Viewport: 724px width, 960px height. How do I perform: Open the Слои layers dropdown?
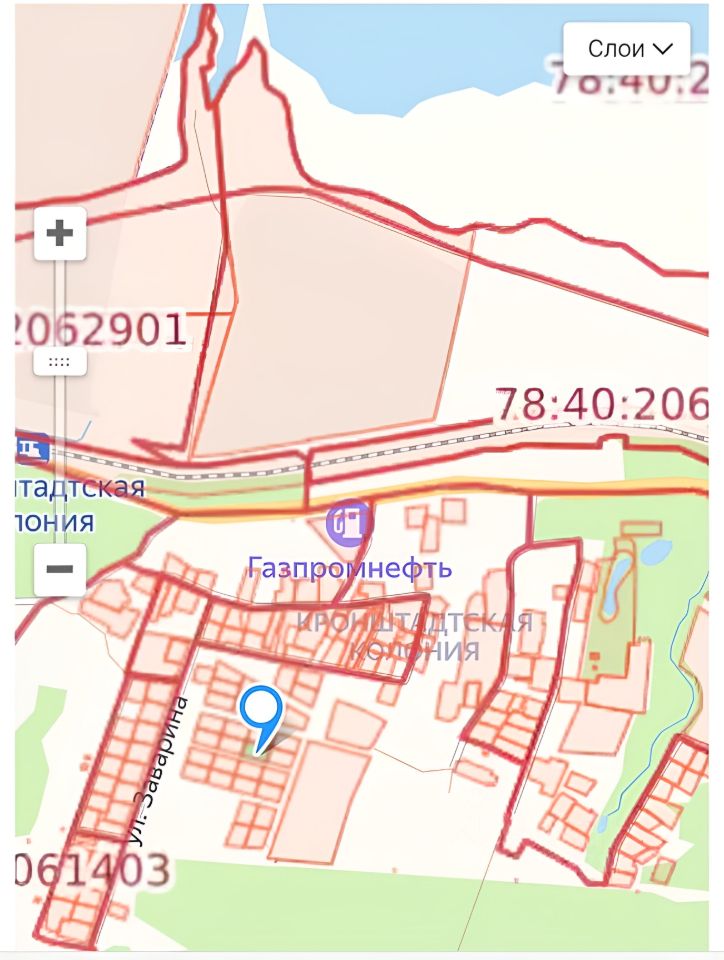[x=627, y=48]
